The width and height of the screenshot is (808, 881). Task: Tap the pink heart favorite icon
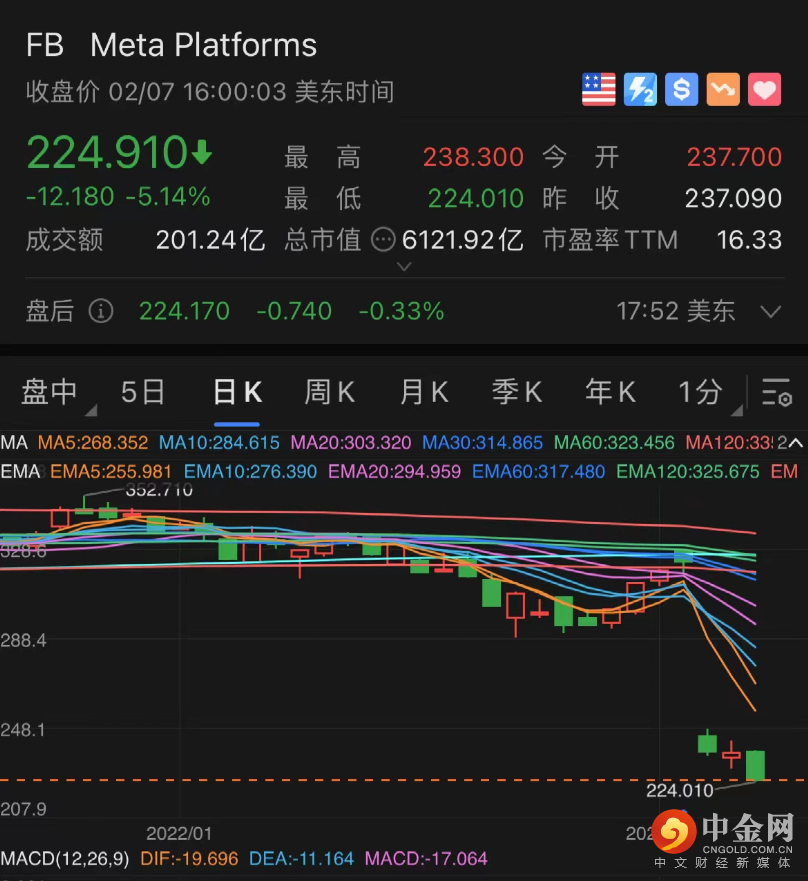tap(765, 90)
